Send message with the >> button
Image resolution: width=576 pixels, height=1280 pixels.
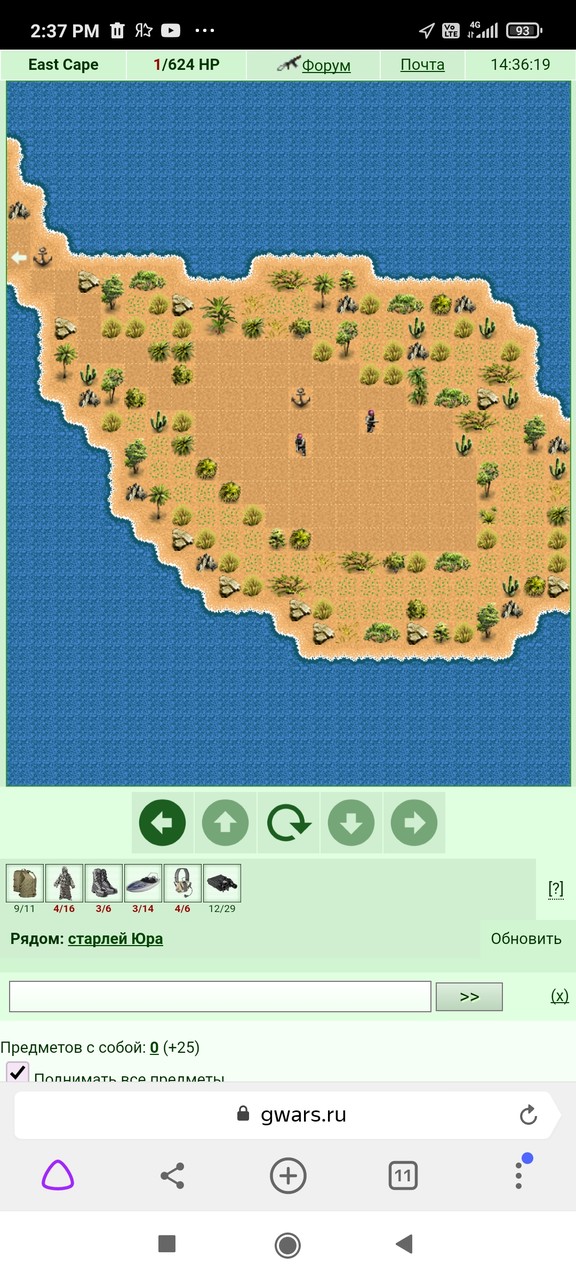469,996
